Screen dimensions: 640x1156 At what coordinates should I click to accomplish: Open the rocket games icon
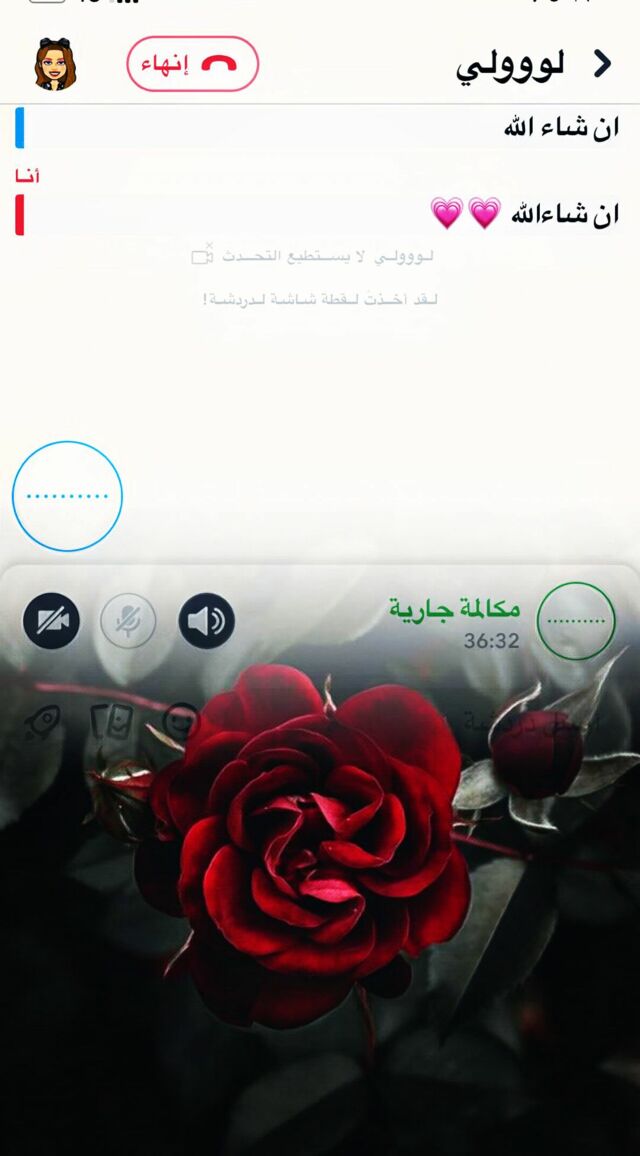(x=42, y=722)
